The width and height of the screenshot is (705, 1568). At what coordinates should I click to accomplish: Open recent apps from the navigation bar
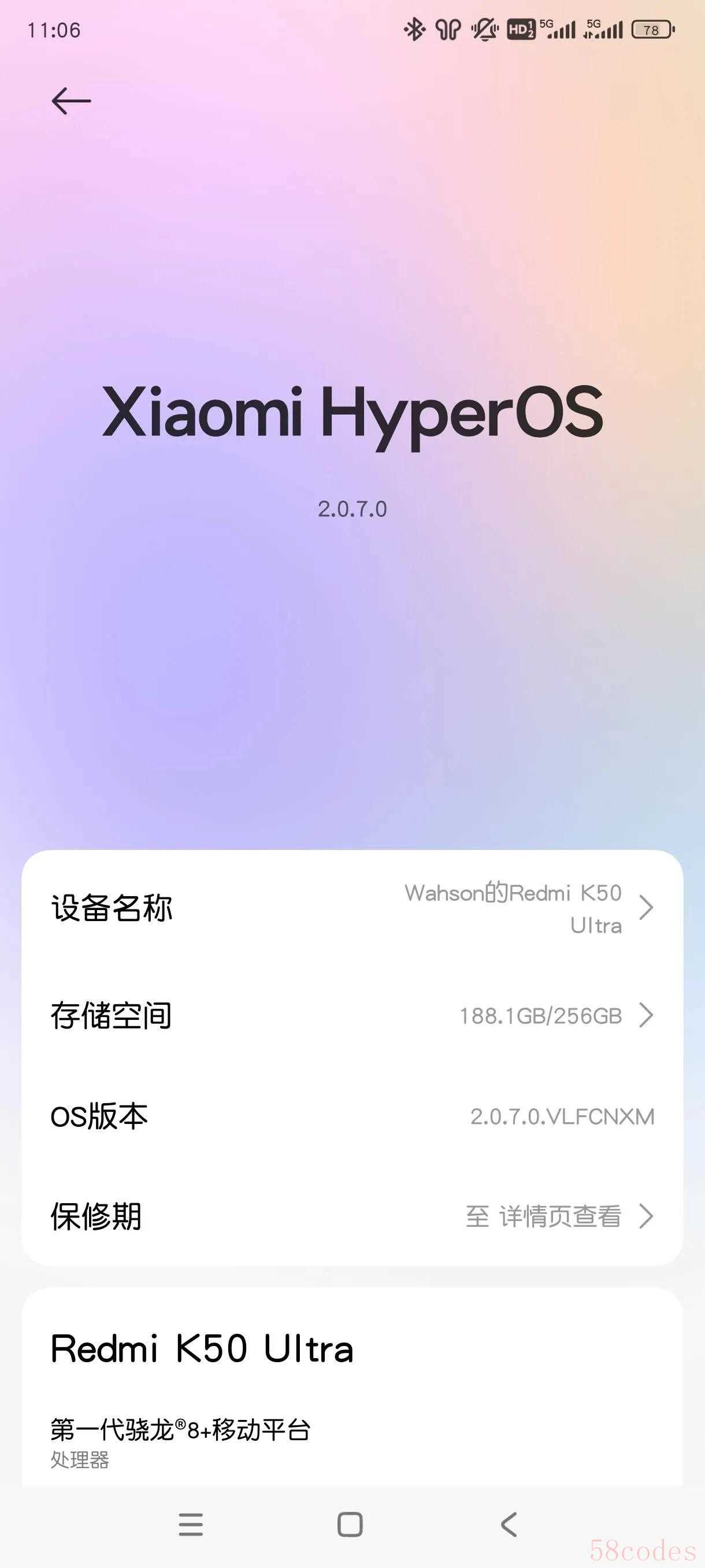(x=190, y=1525)
